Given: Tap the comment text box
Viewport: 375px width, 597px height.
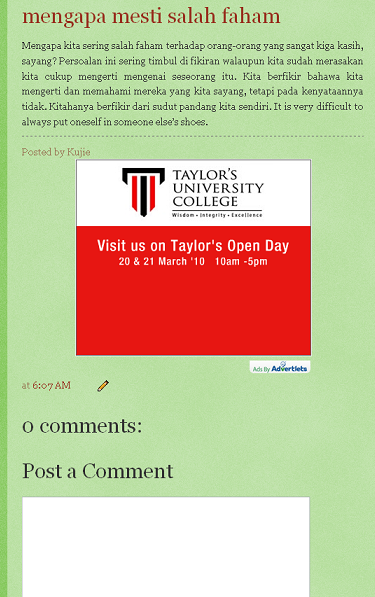Looking at the screenshot, I should pyautogui.click(x=166, y=547).
